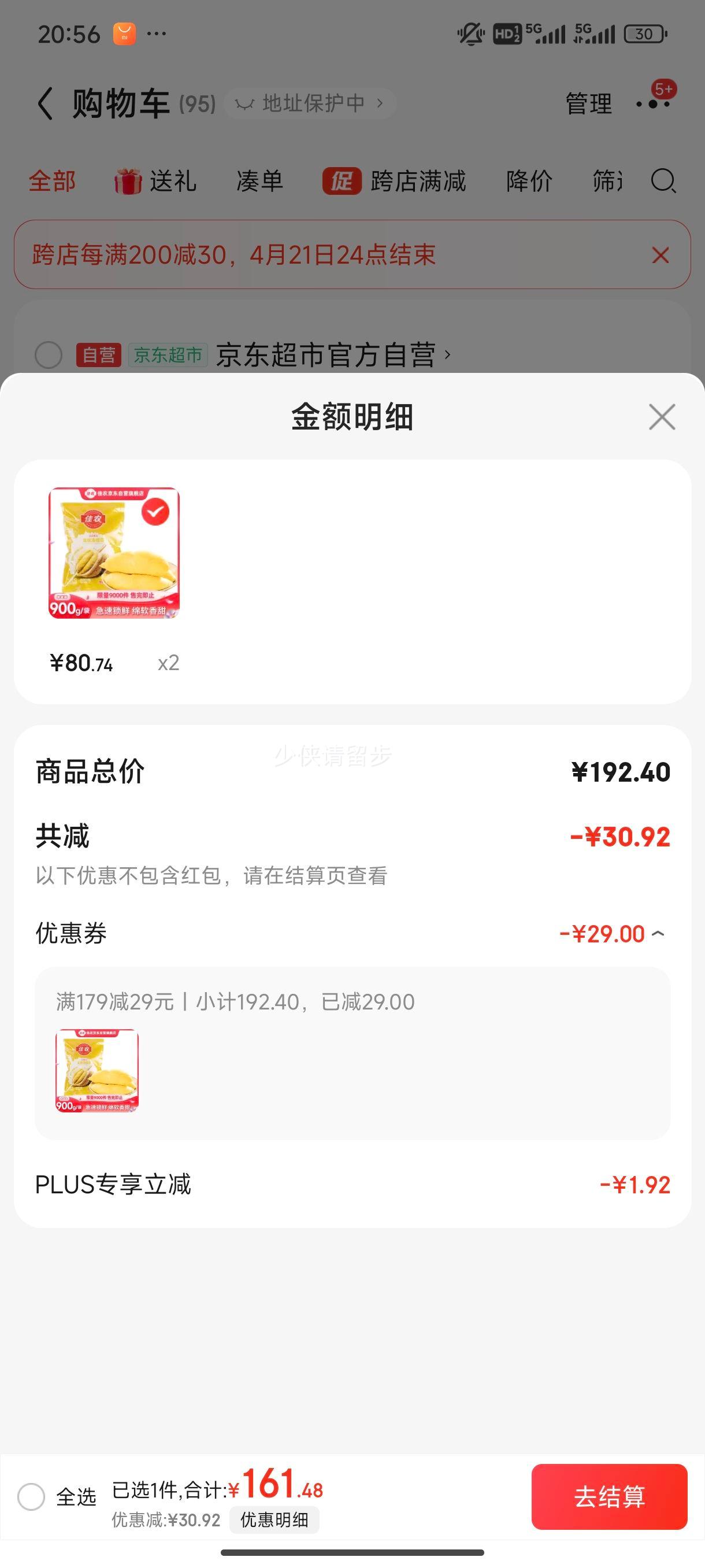Open 管理 to manage cart items
Screen dimensions: 705x1568
click(x=588, y=103)
